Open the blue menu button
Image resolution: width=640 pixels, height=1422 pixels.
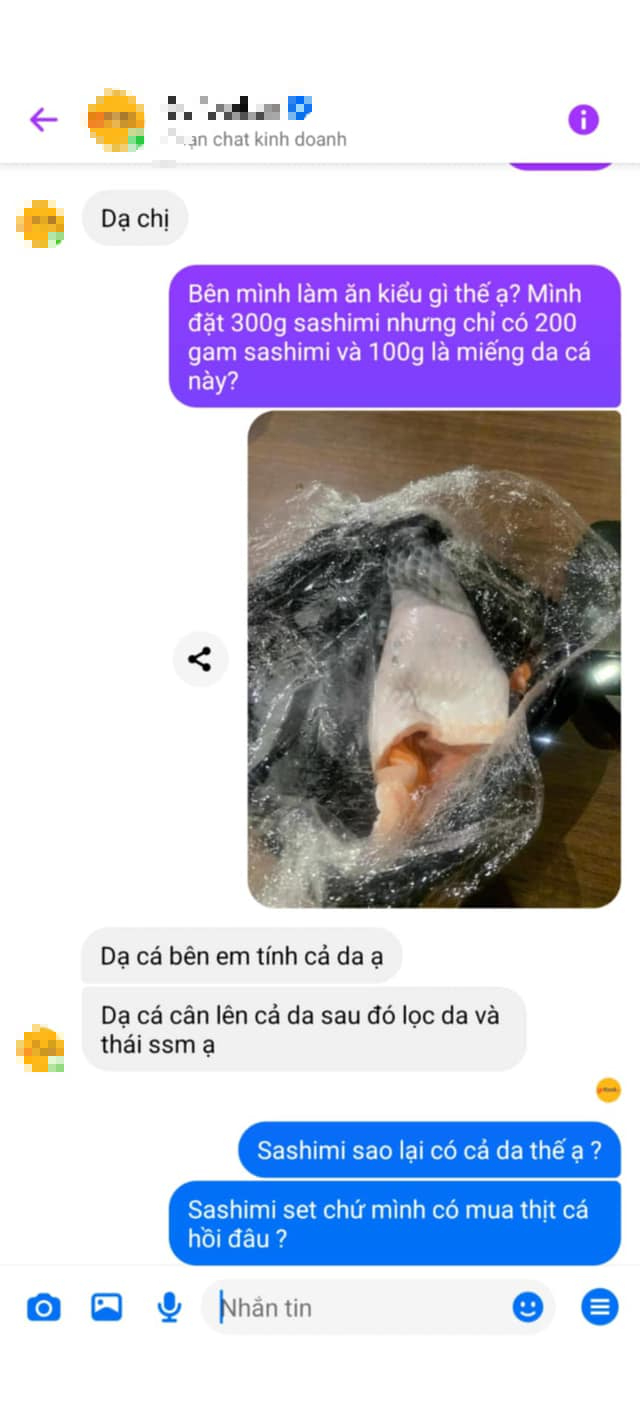[x=599, y=1307]
